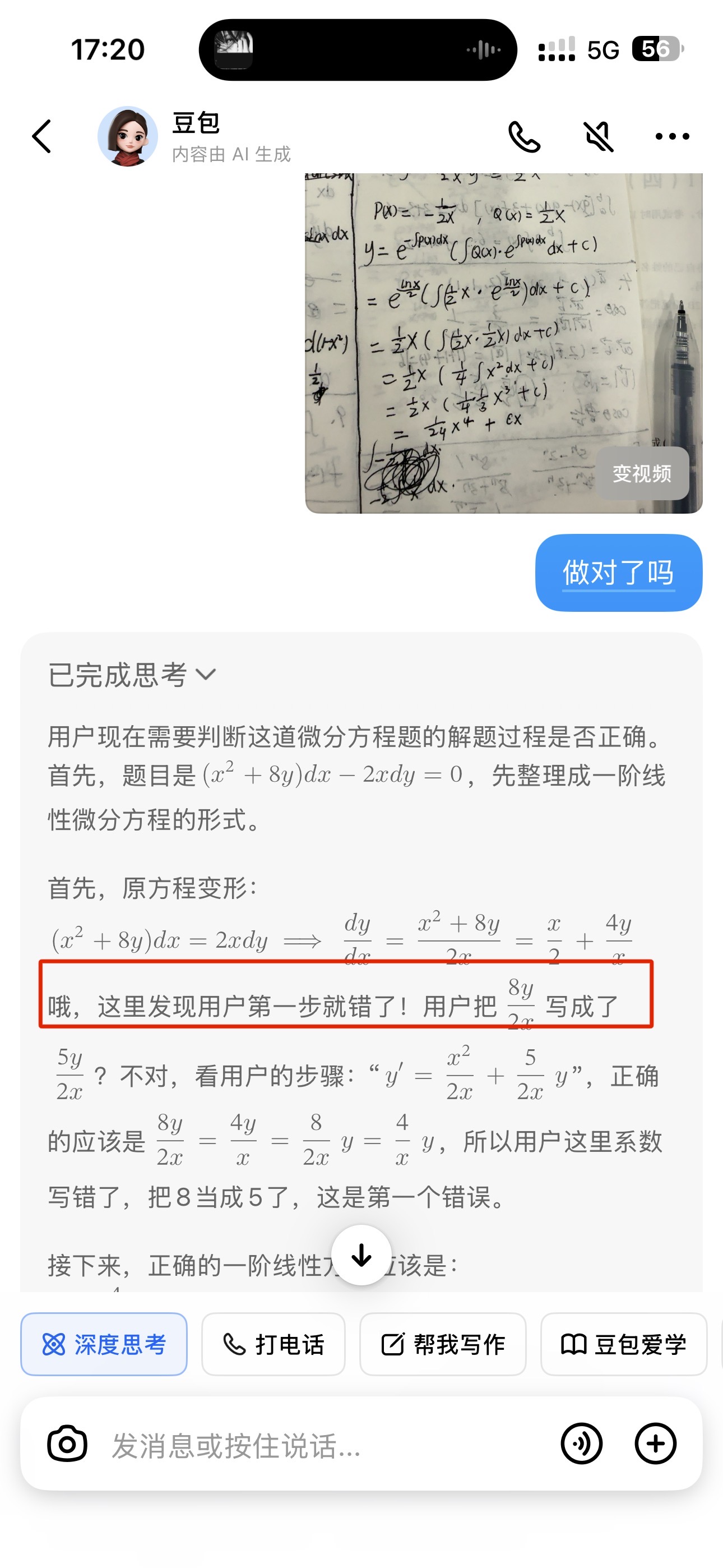Select the 打电话 chip
The width and height of the screenshot is (723, 1568).
click(274, 1344)
